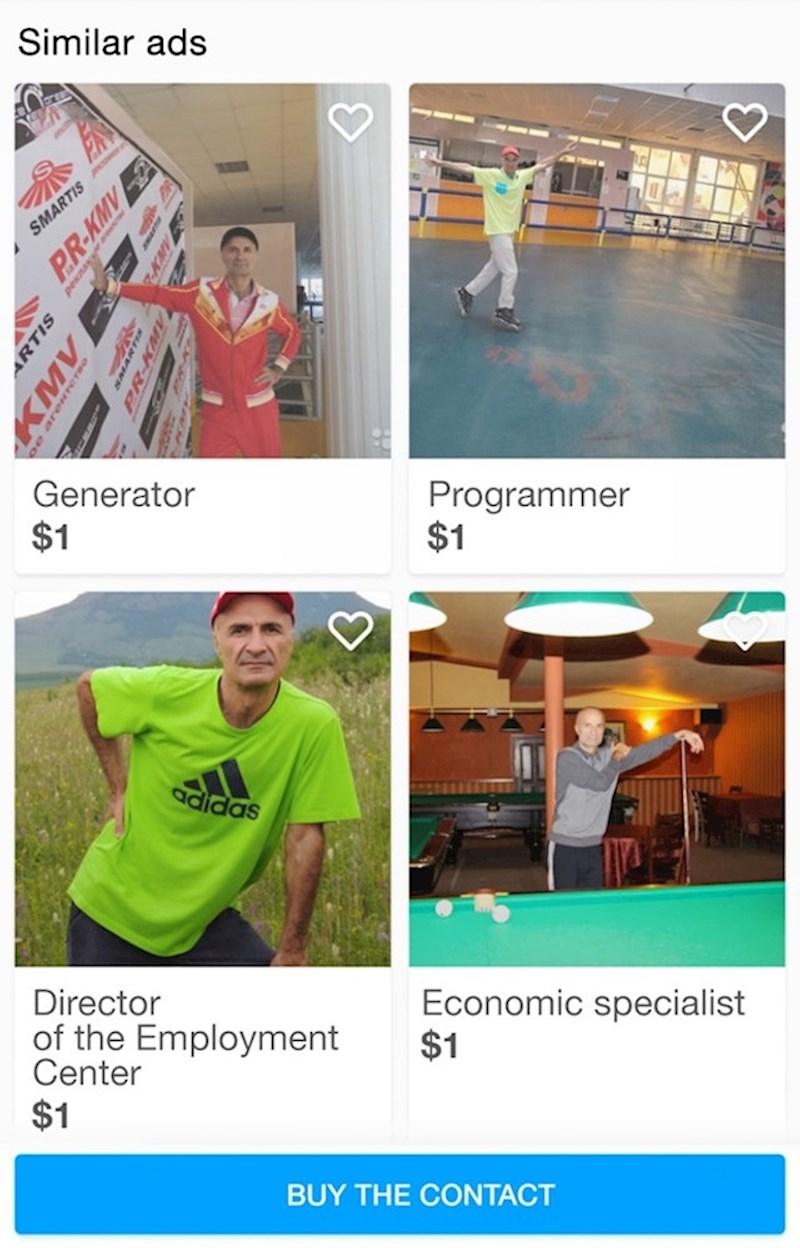Add the Economic specialist ad to favorites

744,630
